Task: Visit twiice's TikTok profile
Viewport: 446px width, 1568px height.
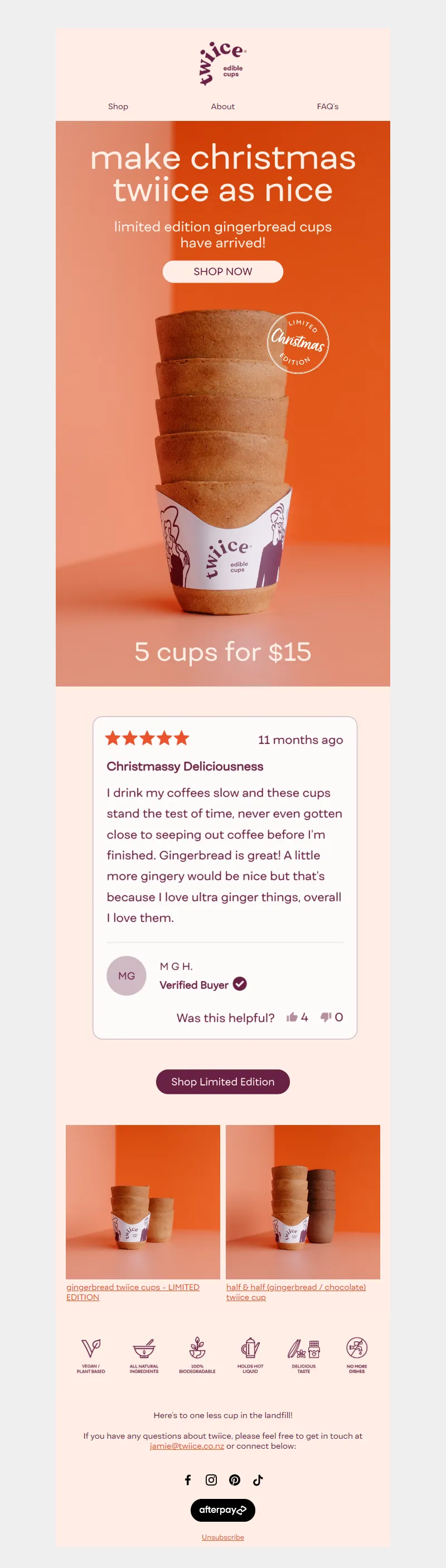Action: point(258,1480)
